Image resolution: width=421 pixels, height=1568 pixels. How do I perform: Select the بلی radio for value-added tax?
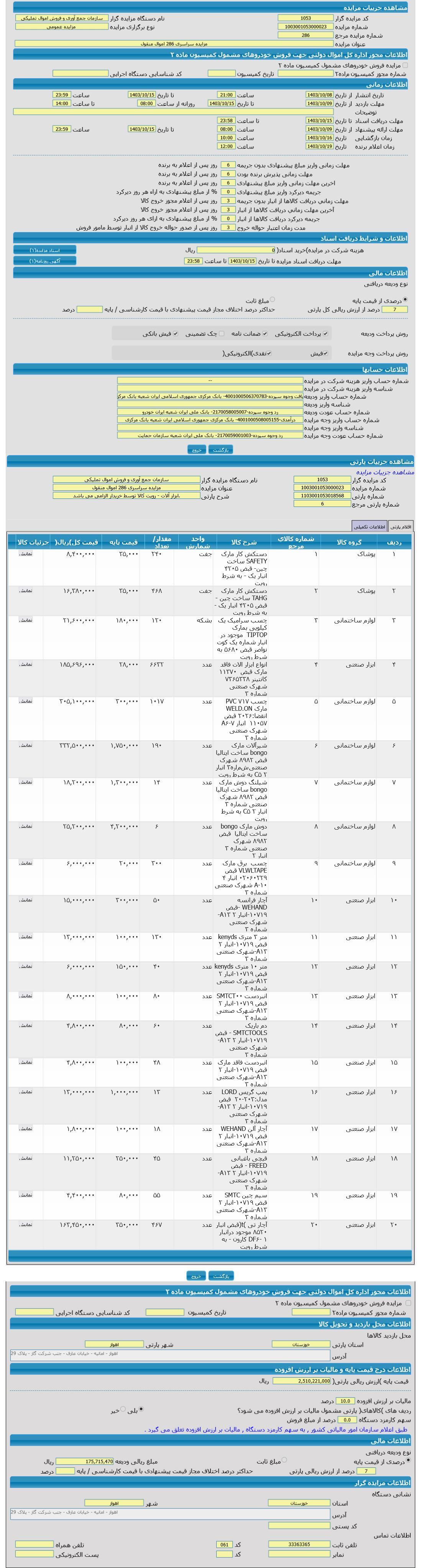coord(141,1409)
